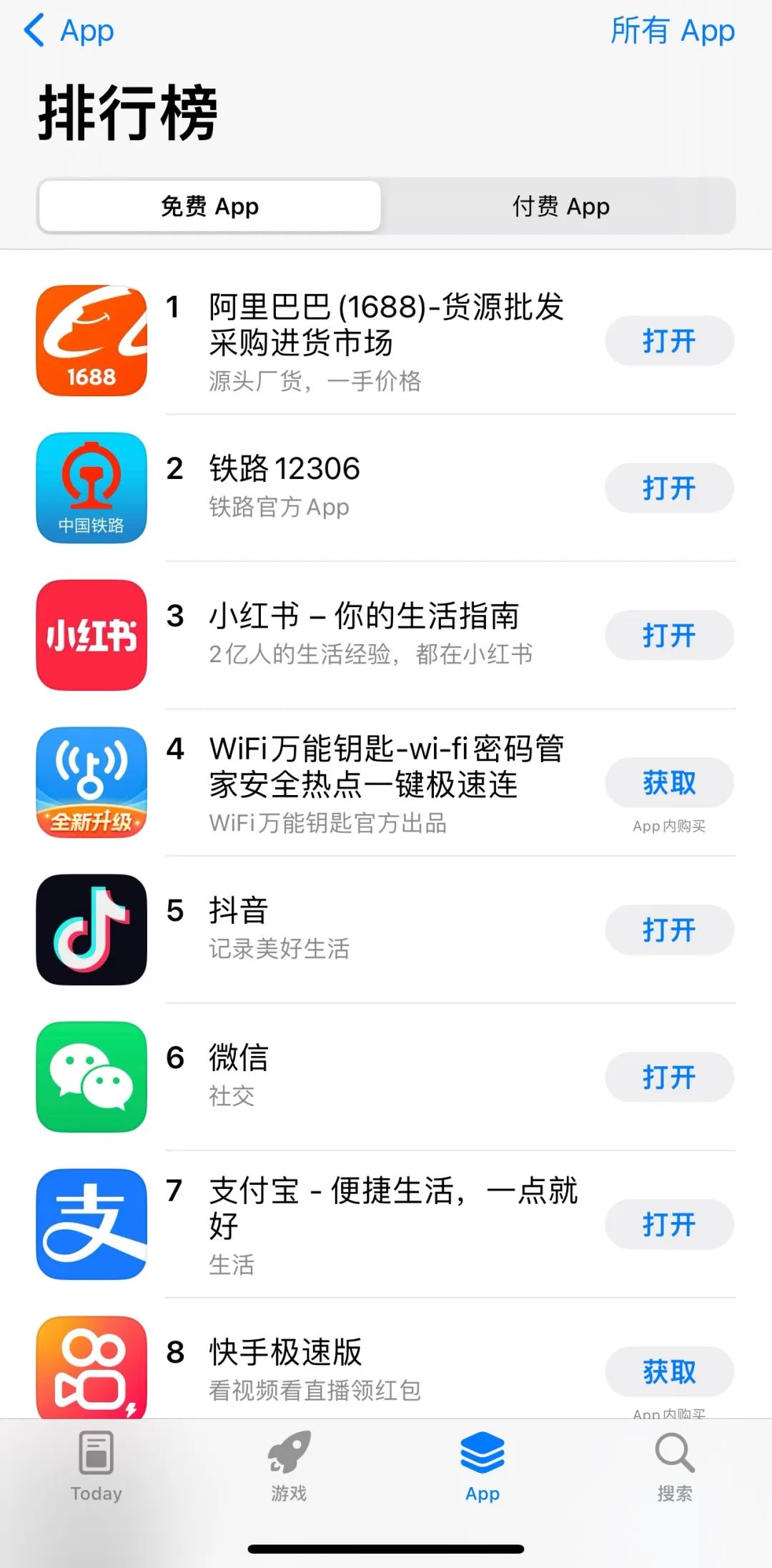Screen dimensions: 772x1568
Task: Switch to the Today tab
Action: click(96, 1466)
